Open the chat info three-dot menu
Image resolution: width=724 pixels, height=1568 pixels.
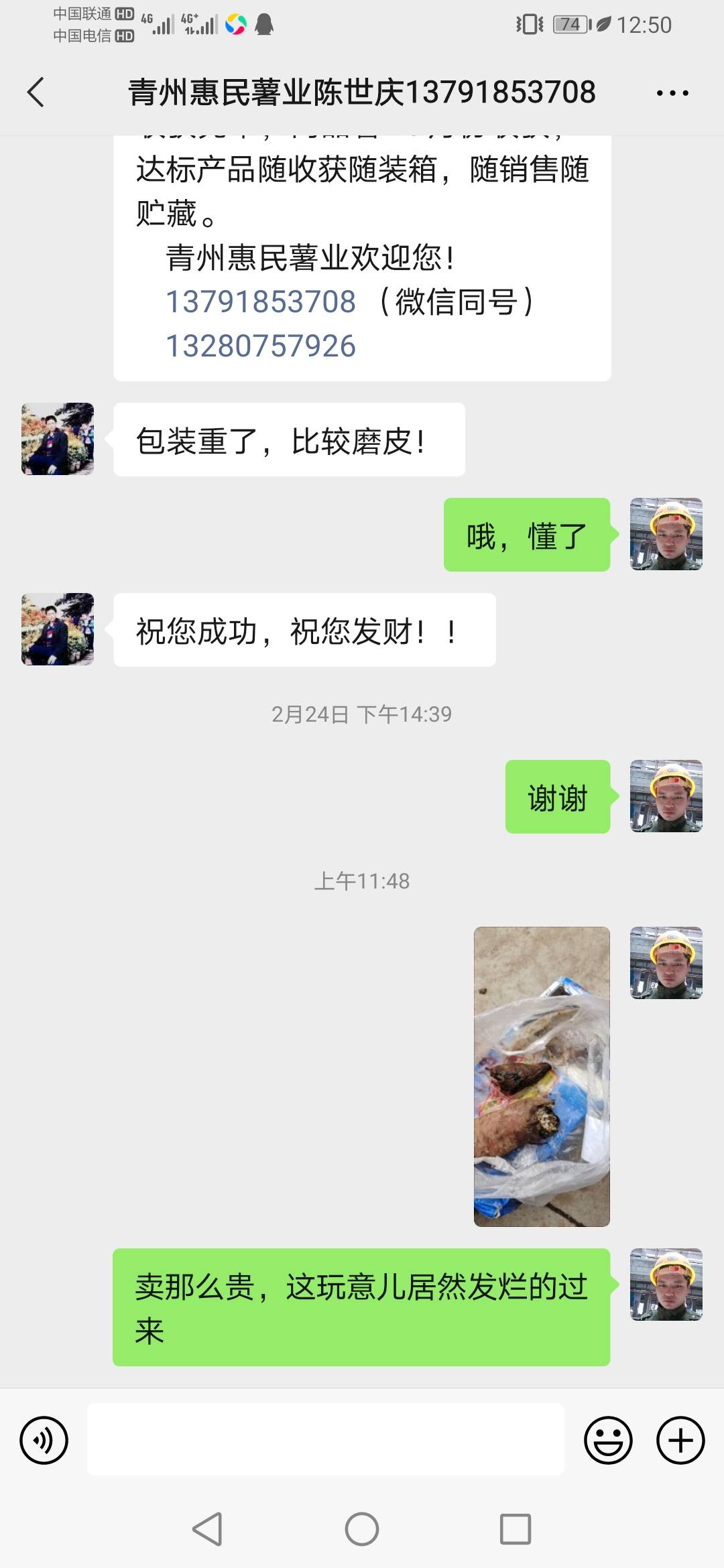pyautogui.click(x=672, y=93)
